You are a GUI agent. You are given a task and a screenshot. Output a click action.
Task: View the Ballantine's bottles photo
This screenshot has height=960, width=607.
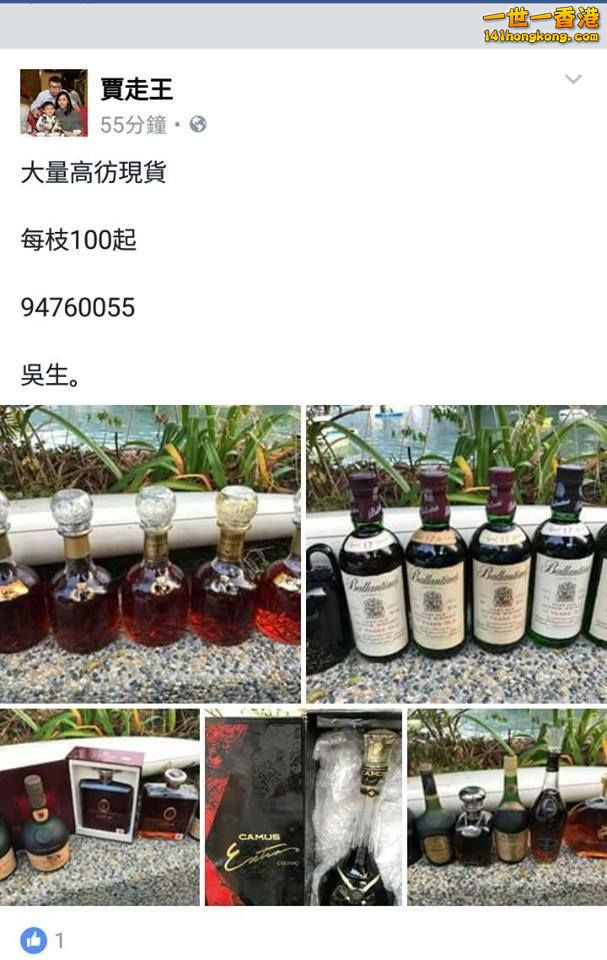(456, 553)
